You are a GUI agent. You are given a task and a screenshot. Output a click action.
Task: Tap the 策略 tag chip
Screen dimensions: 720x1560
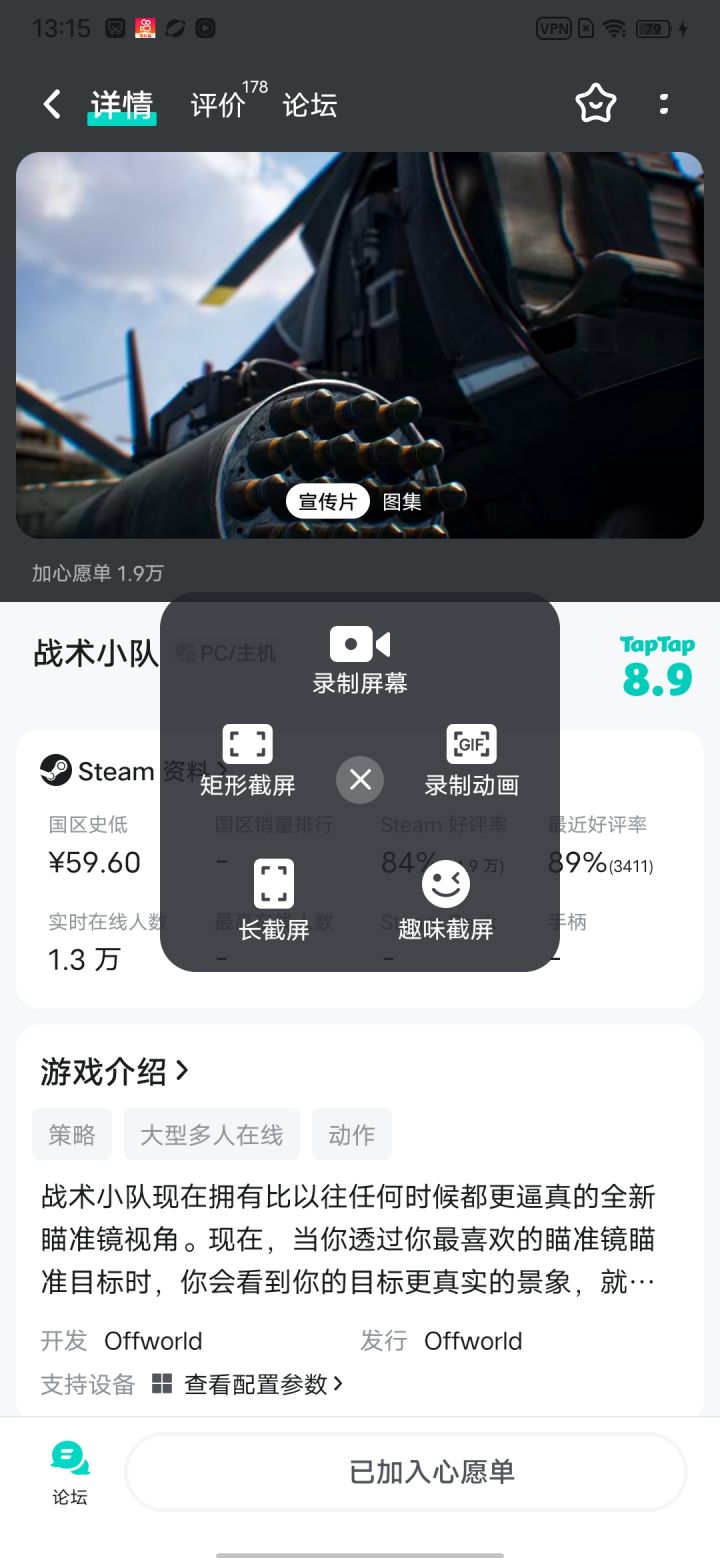[72, 1134]
